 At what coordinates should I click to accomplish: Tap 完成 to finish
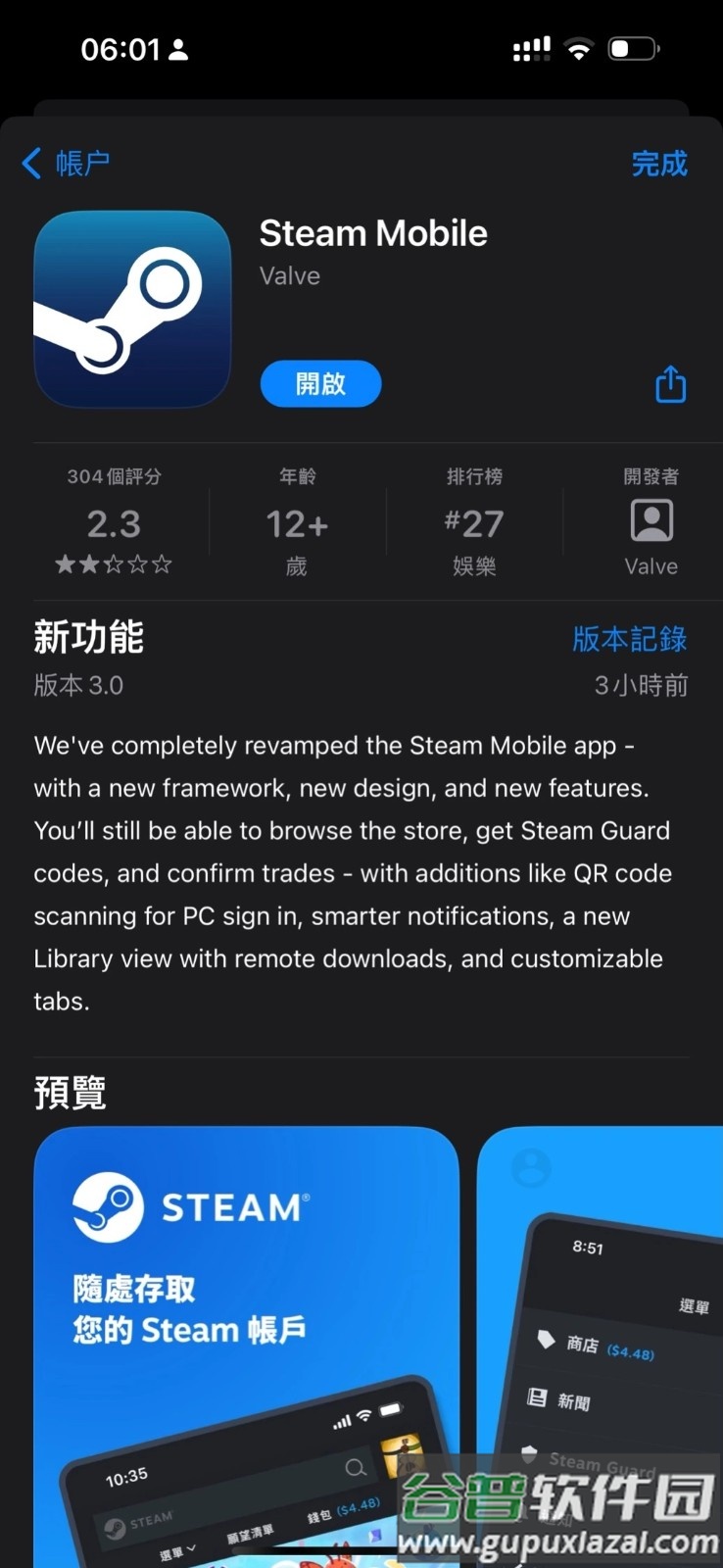click(661, 163)
